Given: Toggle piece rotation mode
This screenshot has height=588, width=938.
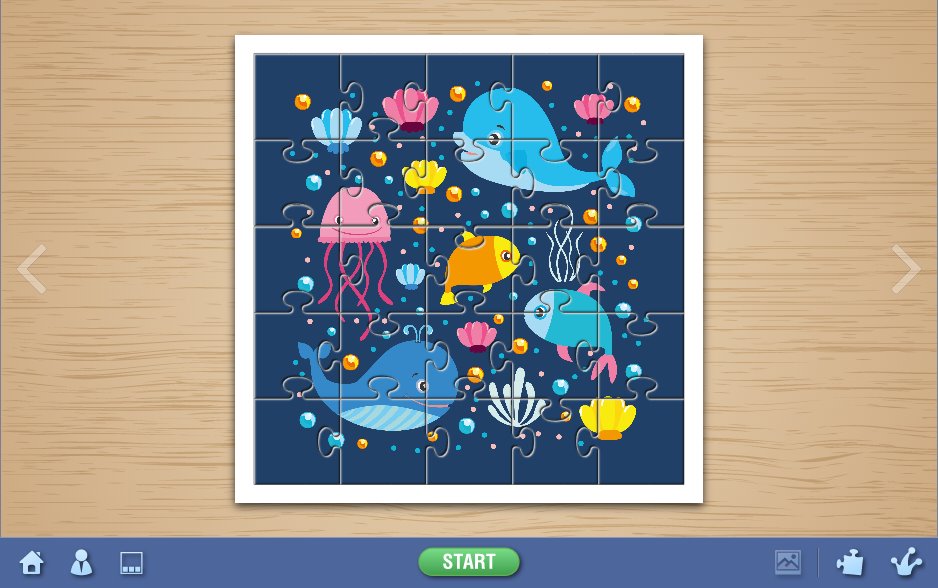Looking at the screenshot, I should tap(906, 562).
